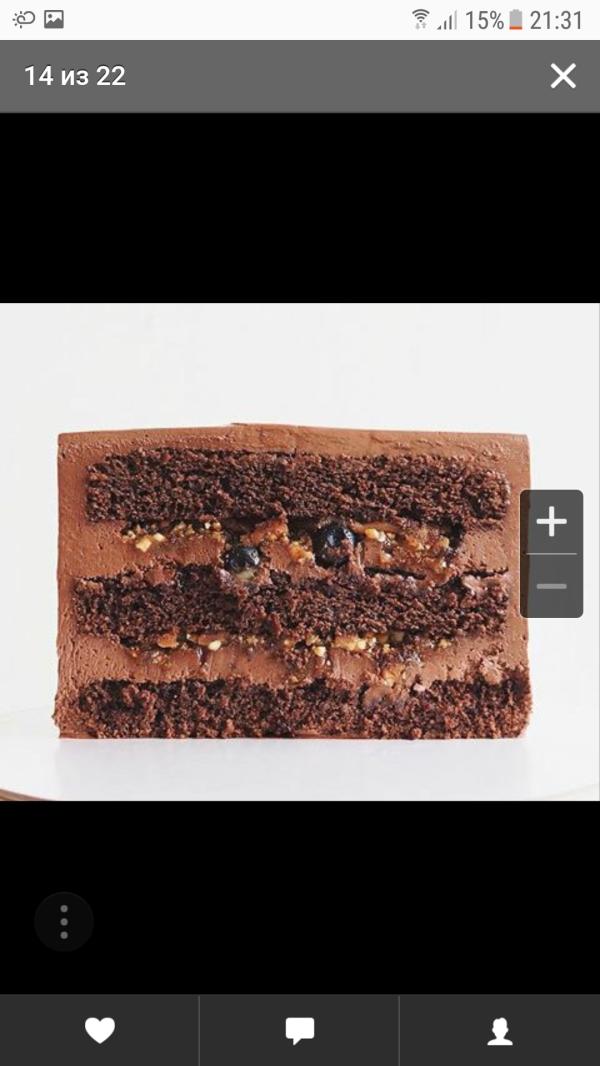Zoom out with the minus button
This screenshot has height=1066, width=600.
[x=551, y=586]
